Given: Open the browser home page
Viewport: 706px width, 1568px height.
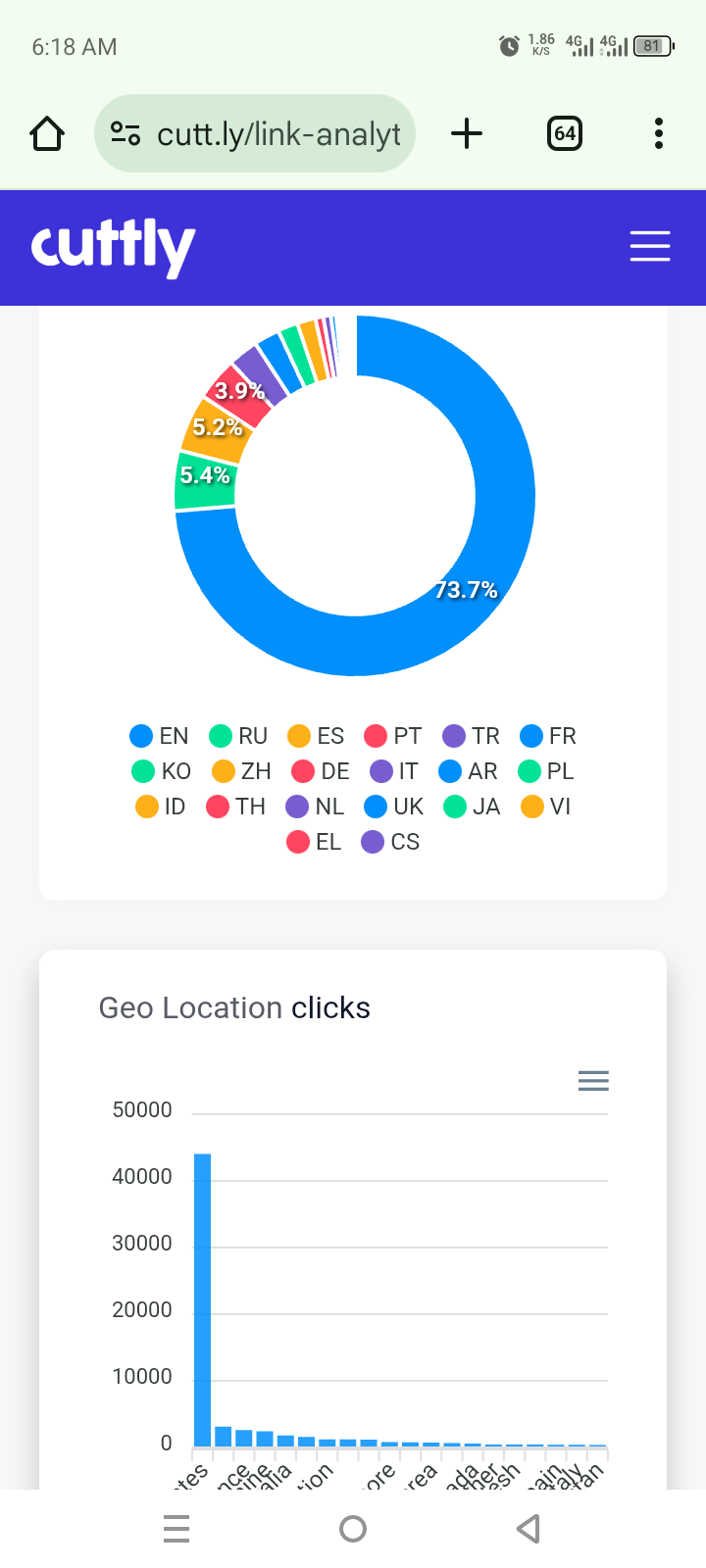Looking at the screenshot, I should [x=47, y=133].
